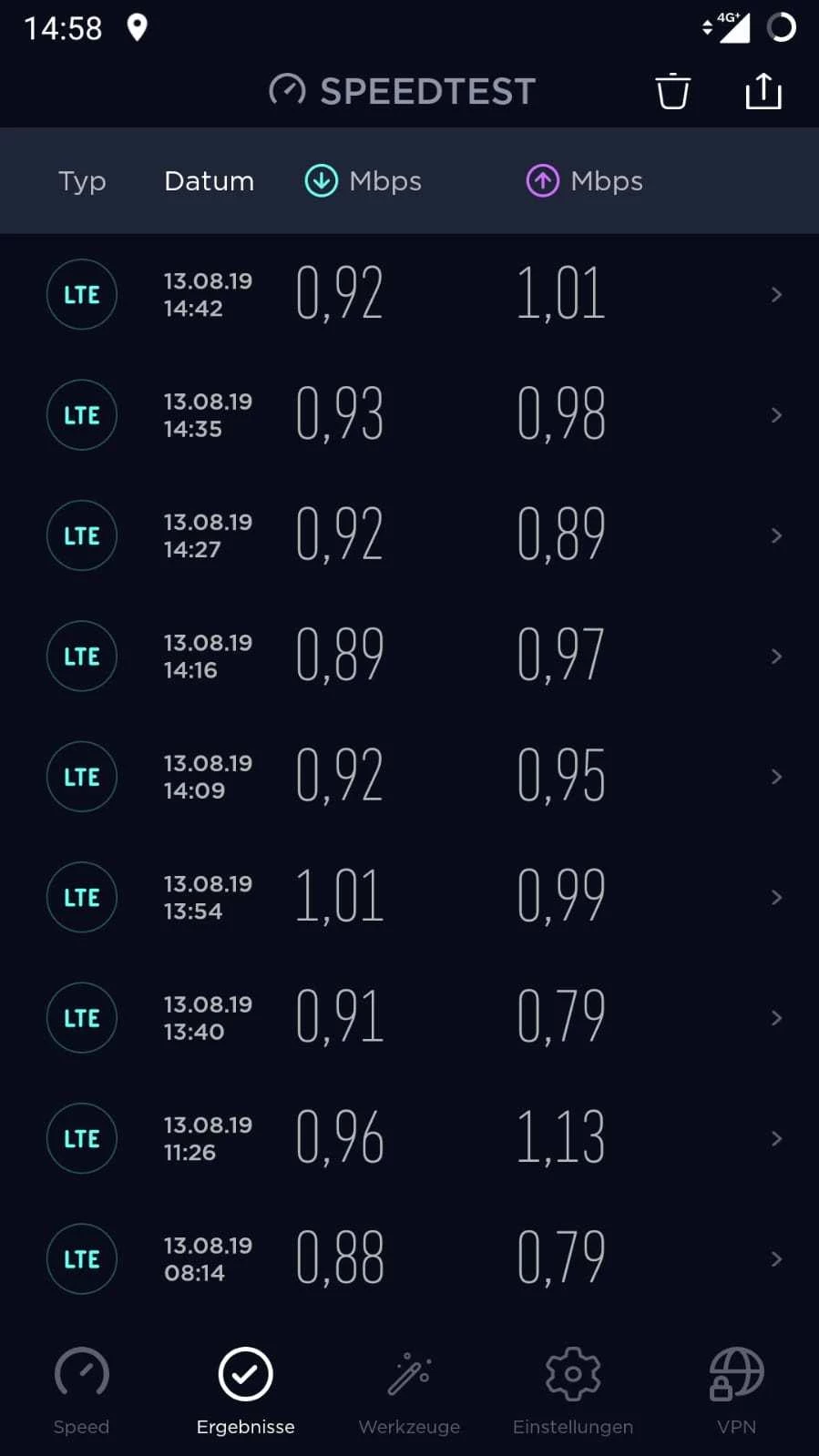Image resolution: width=819 pixels, height=1456 pixels.
Task: Sort by download Mbps column
Action: point(363,181)
